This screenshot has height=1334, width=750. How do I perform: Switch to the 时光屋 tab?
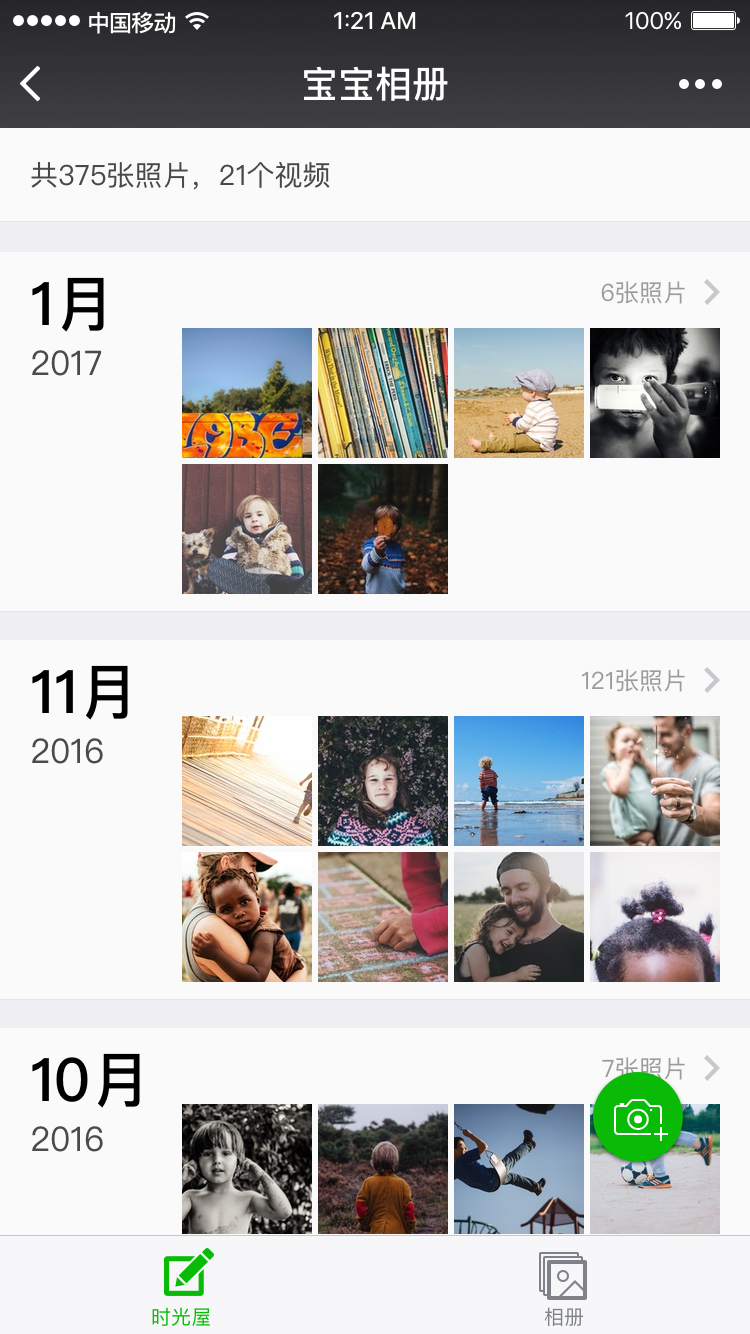tap(187, 1285)
